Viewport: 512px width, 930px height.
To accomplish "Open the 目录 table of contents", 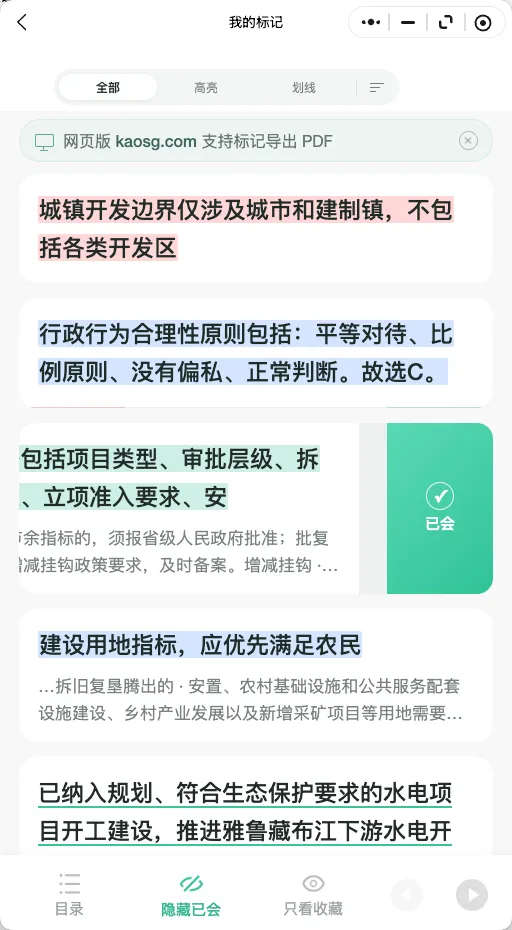I will (x=69, y=894).
